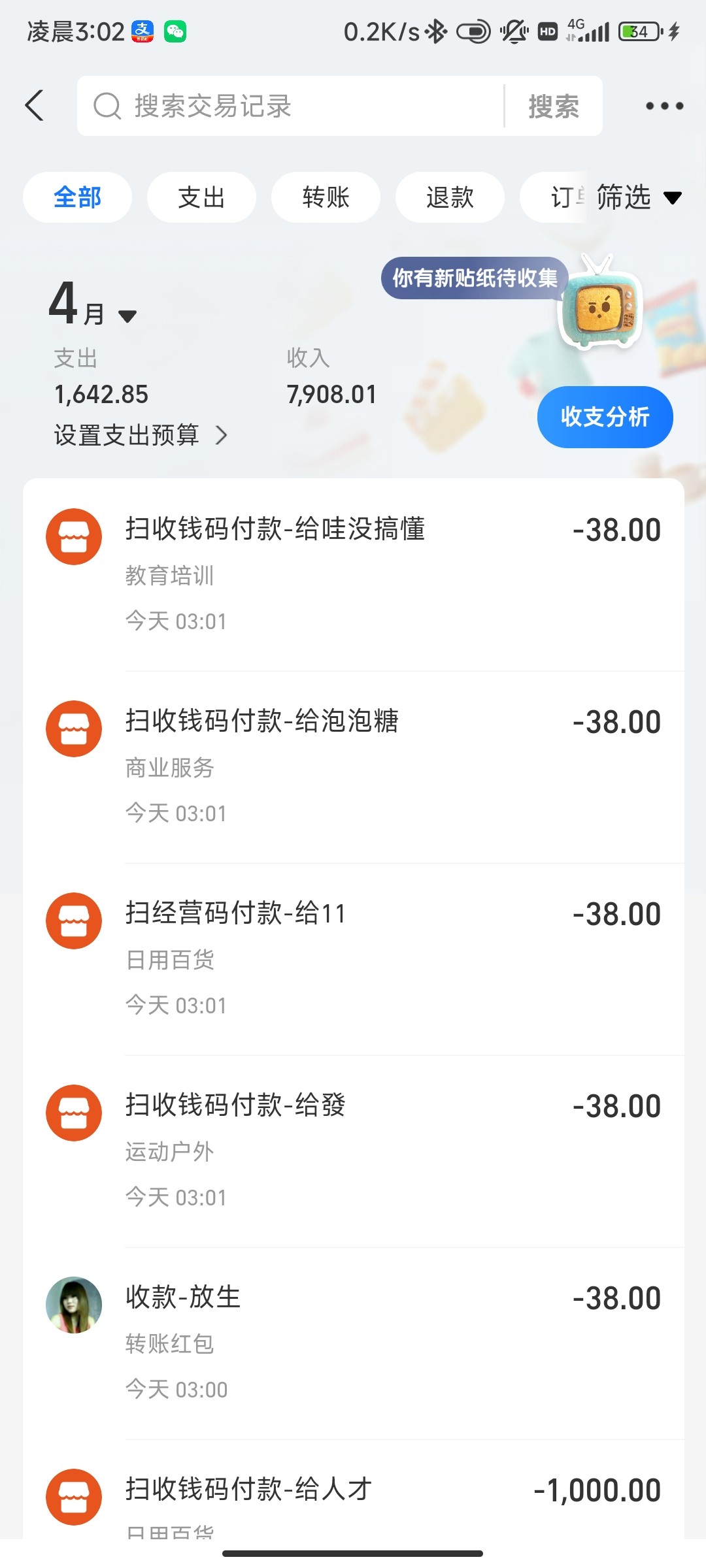This screenshot has height=1568, width=706.
Task: Switch to the 退款 filter
Action: pyautogui.click(x=450, y=197)
